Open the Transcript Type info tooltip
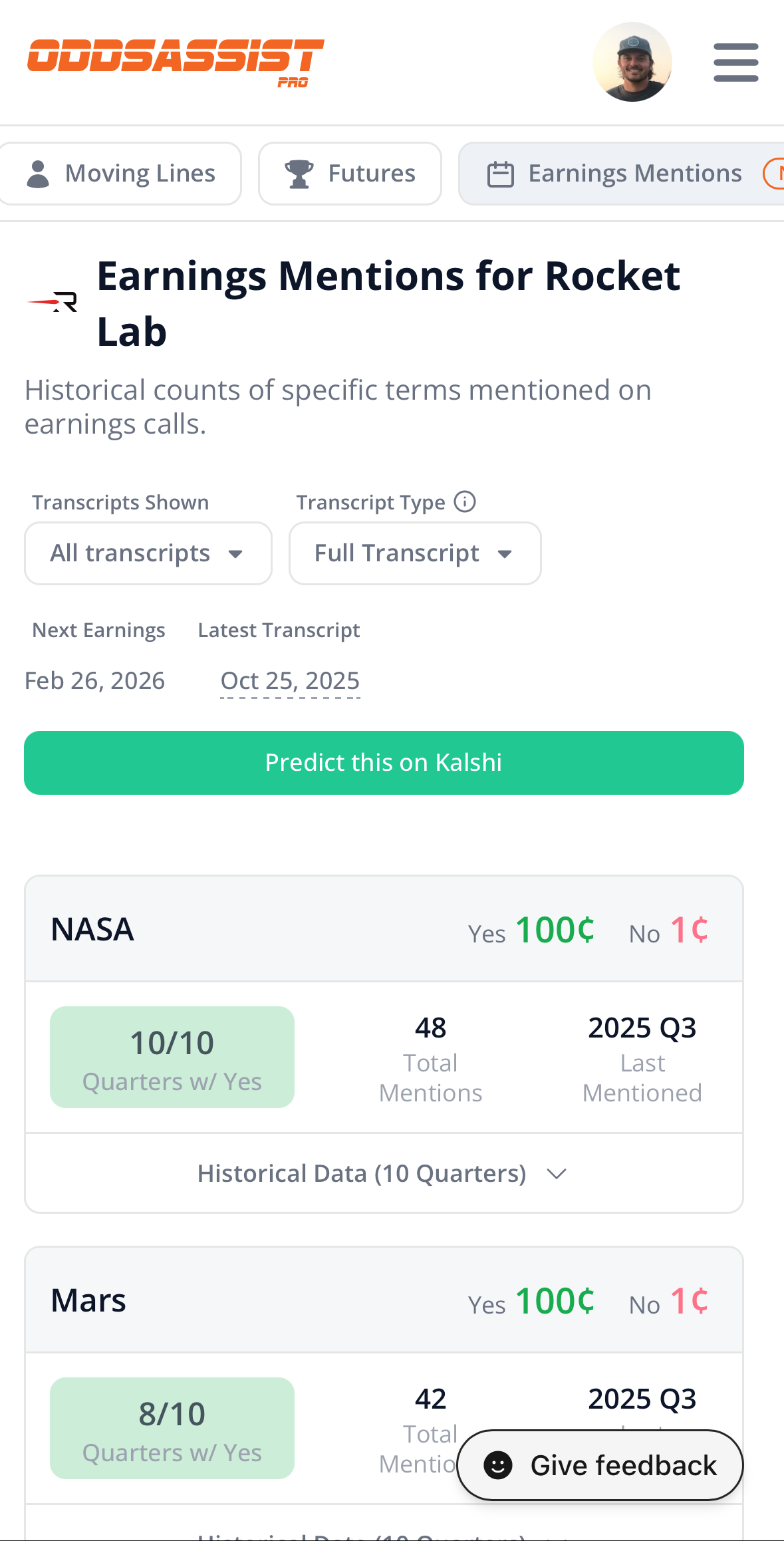 pyautogui.click(x=465, y=501)
